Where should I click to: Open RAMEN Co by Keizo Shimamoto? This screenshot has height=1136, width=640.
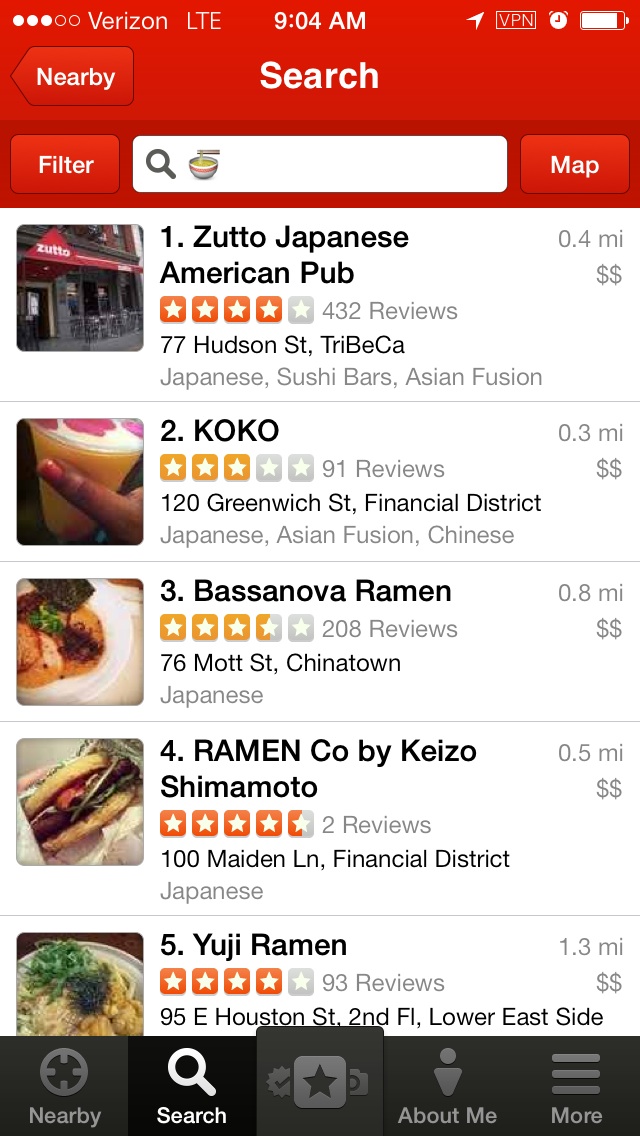point(320,818)
